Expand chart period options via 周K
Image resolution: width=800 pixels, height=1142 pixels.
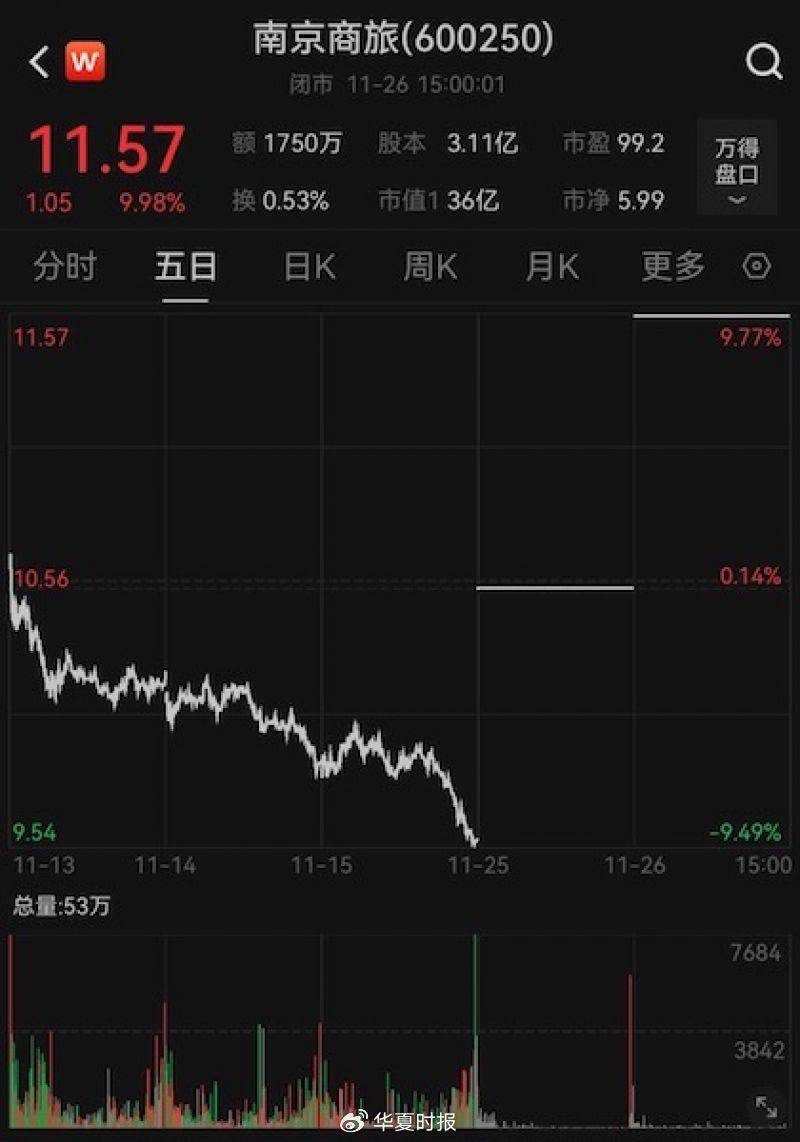(x=428, y=267)
